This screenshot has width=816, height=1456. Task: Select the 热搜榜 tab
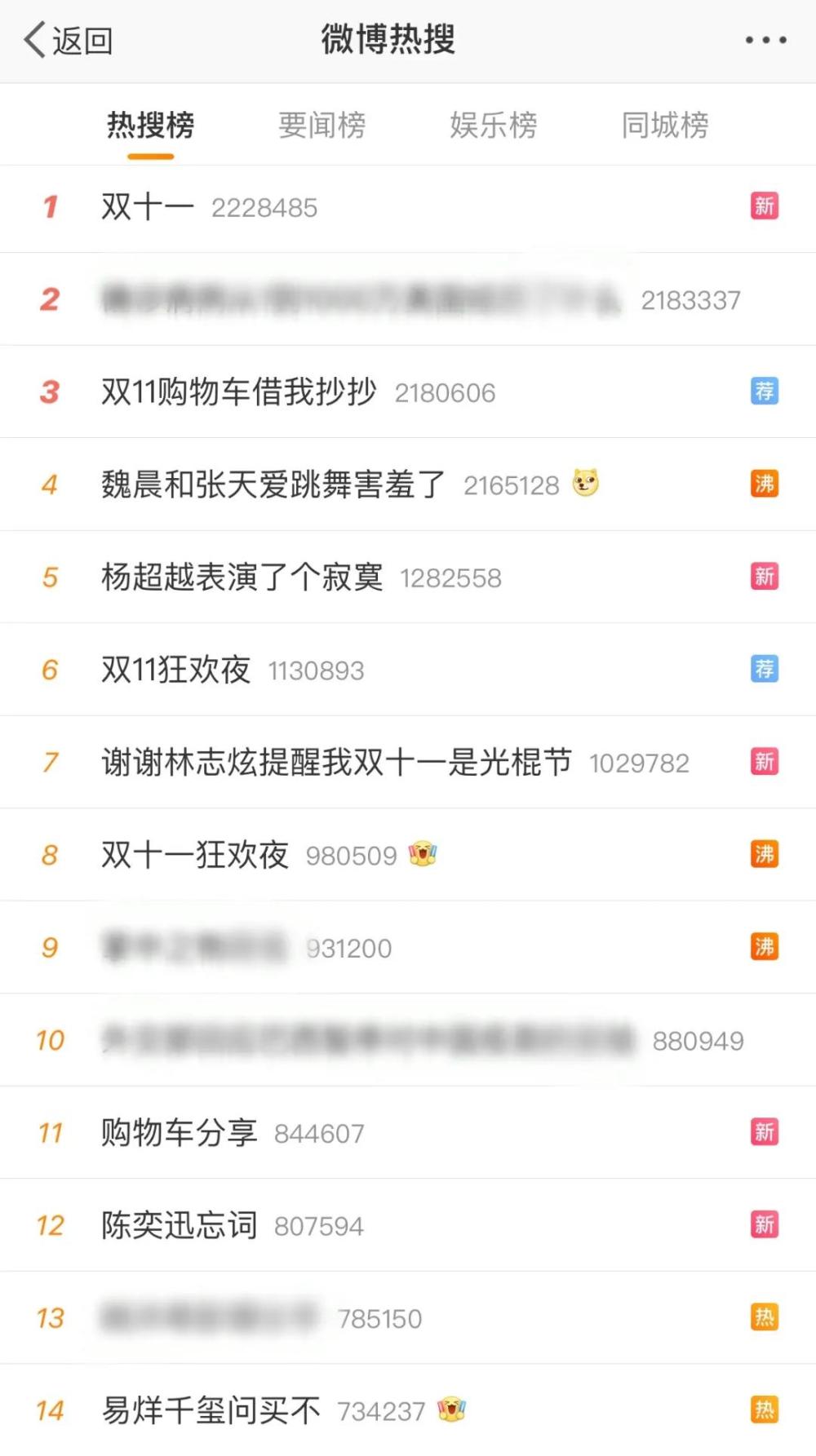[x=151, y=125]
